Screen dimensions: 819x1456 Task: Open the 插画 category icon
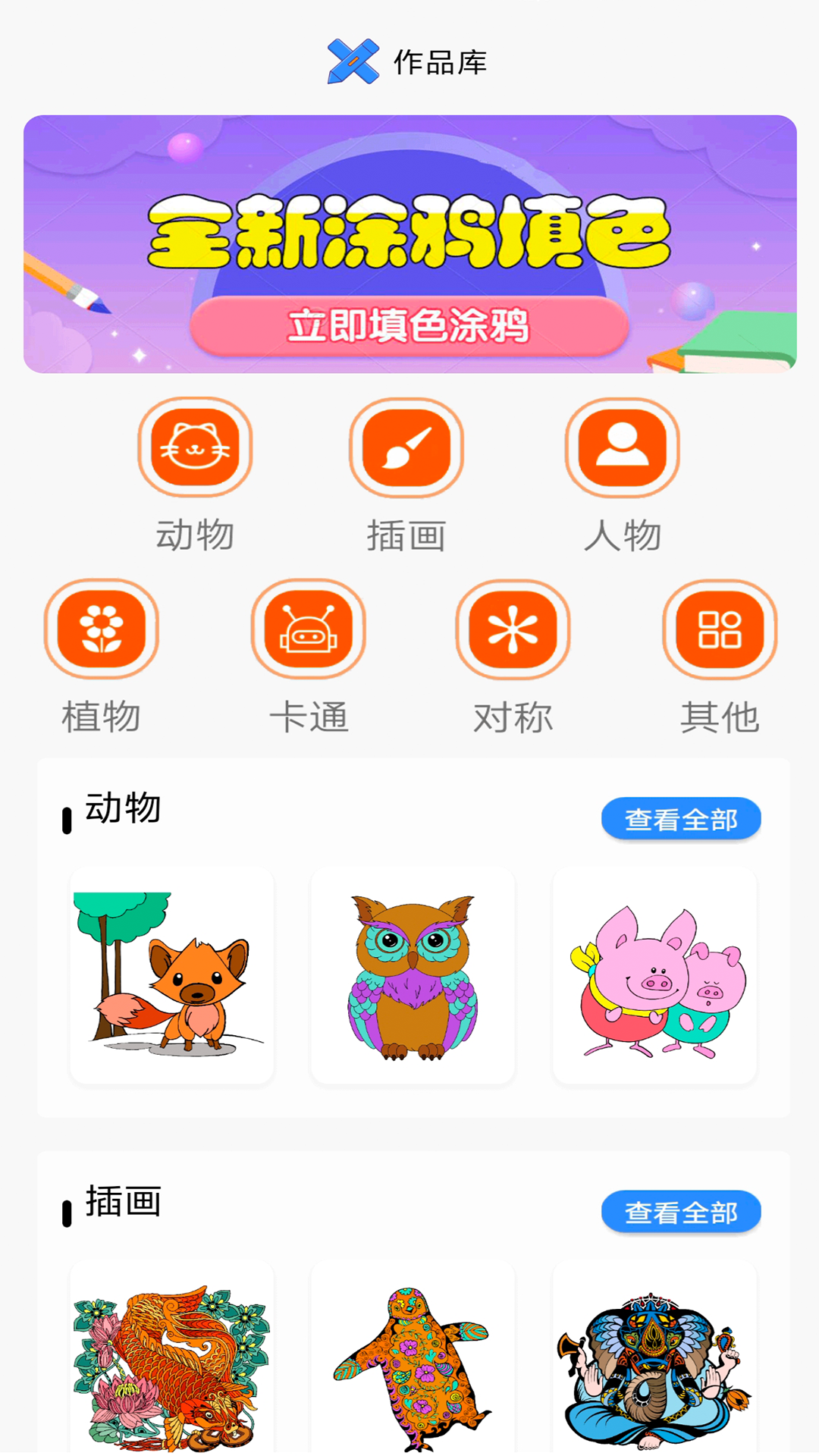pos(406,447)
